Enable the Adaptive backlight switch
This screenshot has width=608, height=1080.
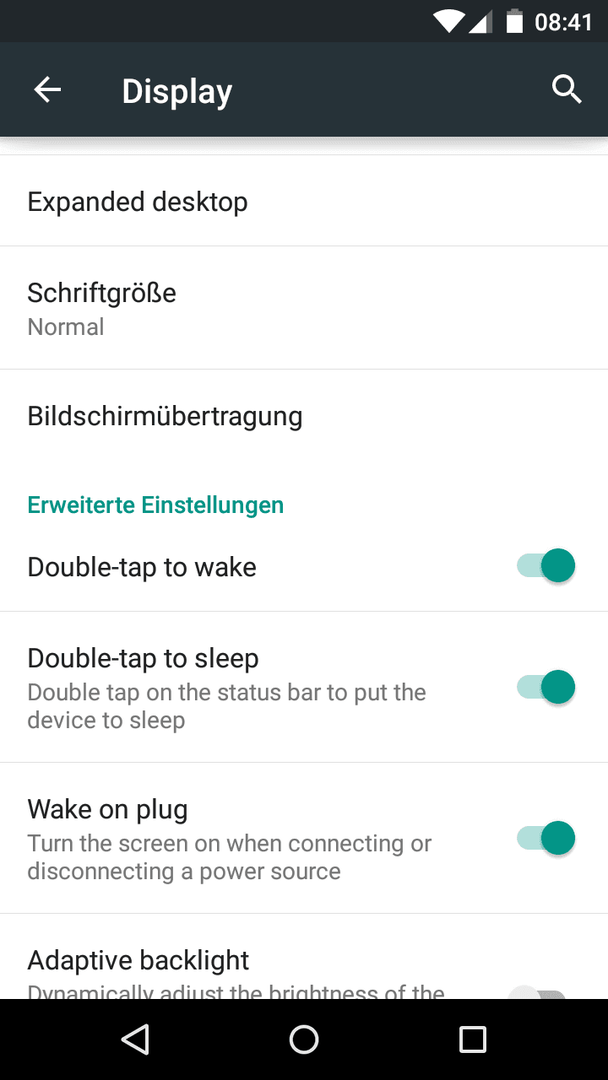537,993
